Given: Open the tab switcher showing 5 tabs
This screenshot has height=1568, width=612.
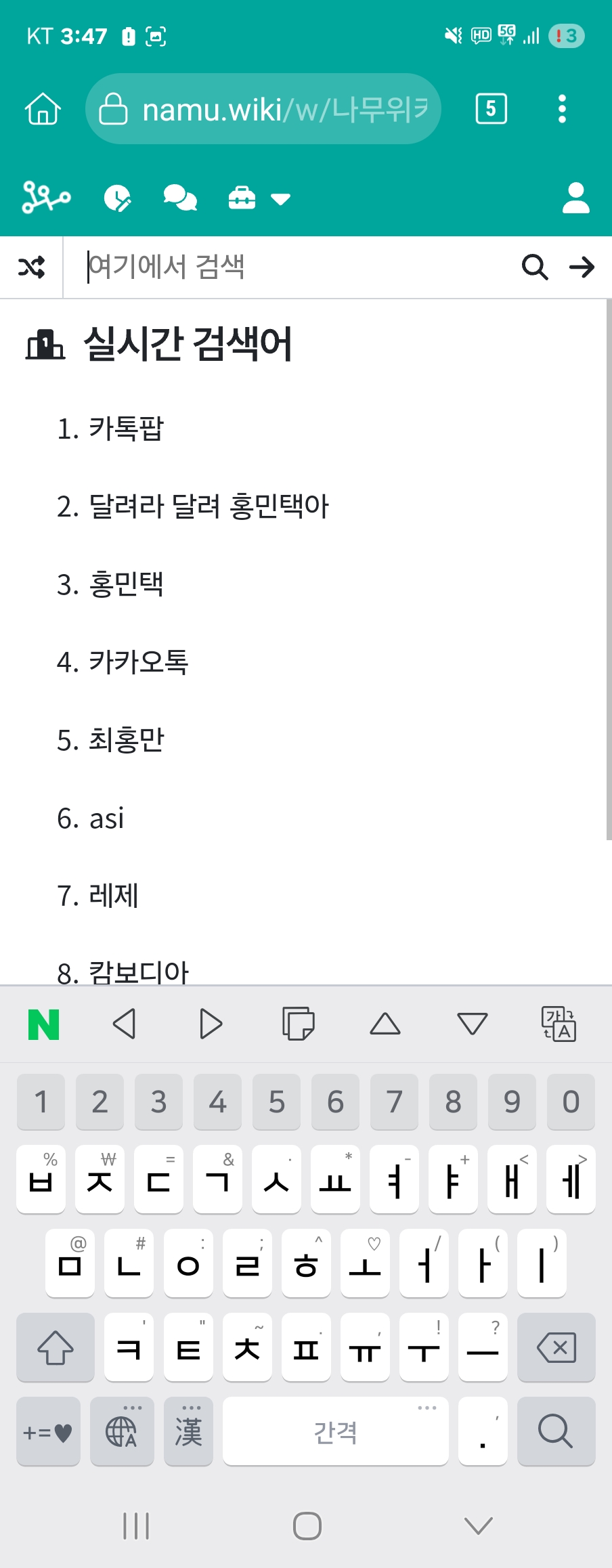Looking at the screenshot, I should click(x=491, y=109).
